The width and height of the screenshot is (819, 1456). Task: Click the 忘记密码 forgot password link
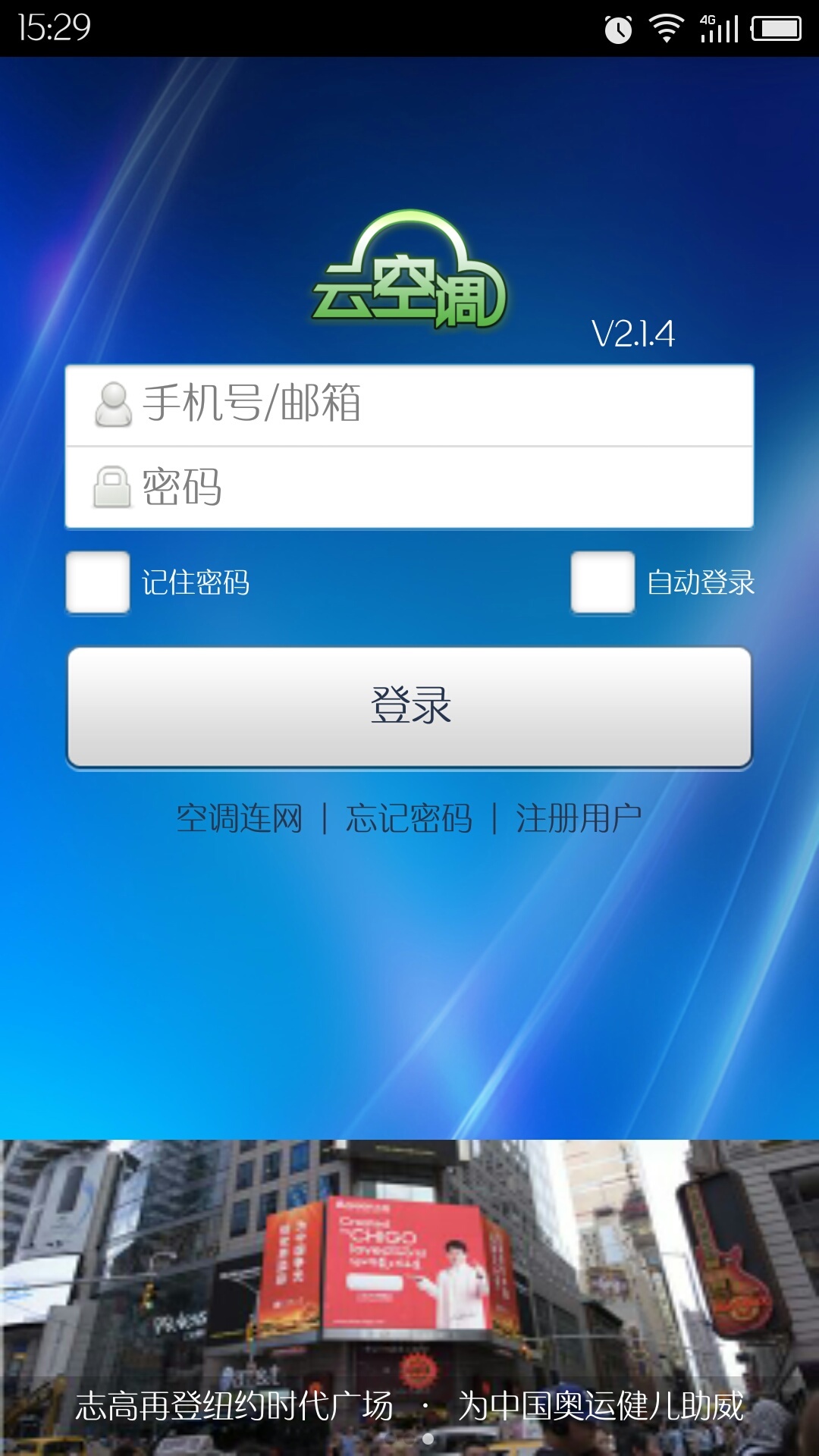coord(410,817)
